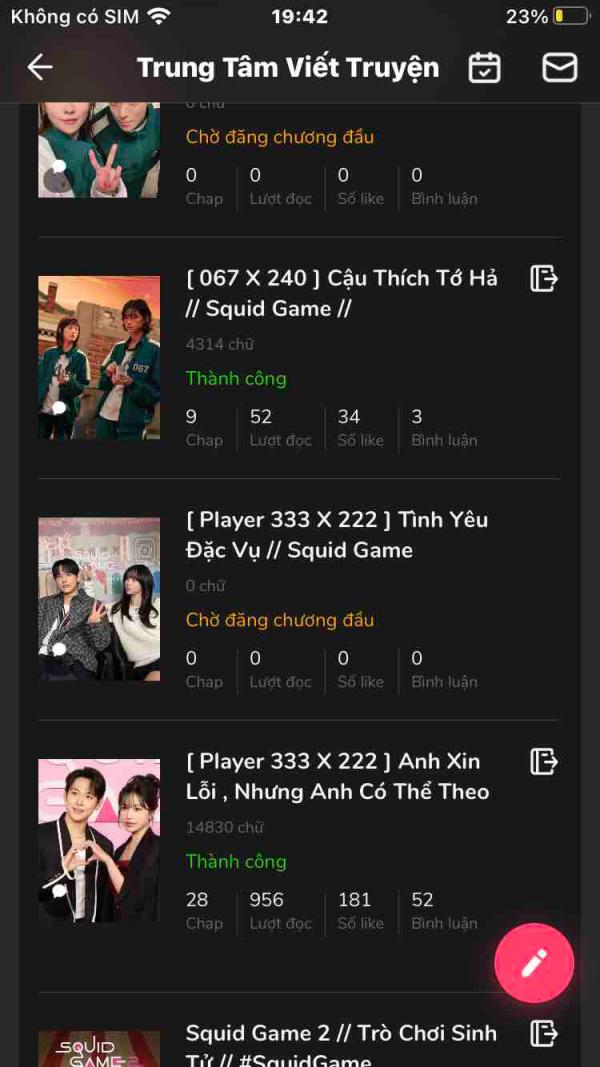Tap the export icon for Squid Game 2 story
Viewport: 600px width, 1067px height.
tap(543, 1033)
